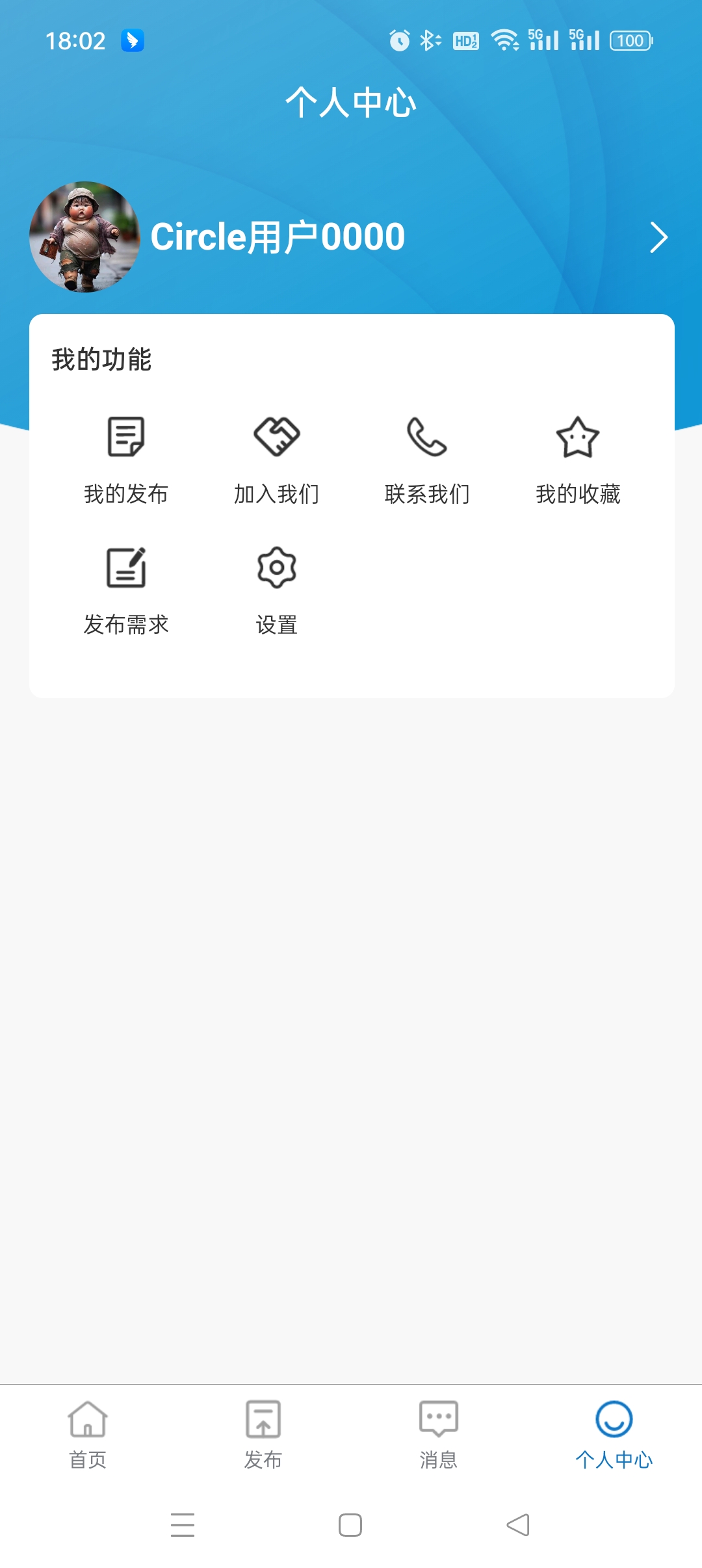702x1568 pixels.
Task: Tap the user avatar picture
Action: coord(84,237)
